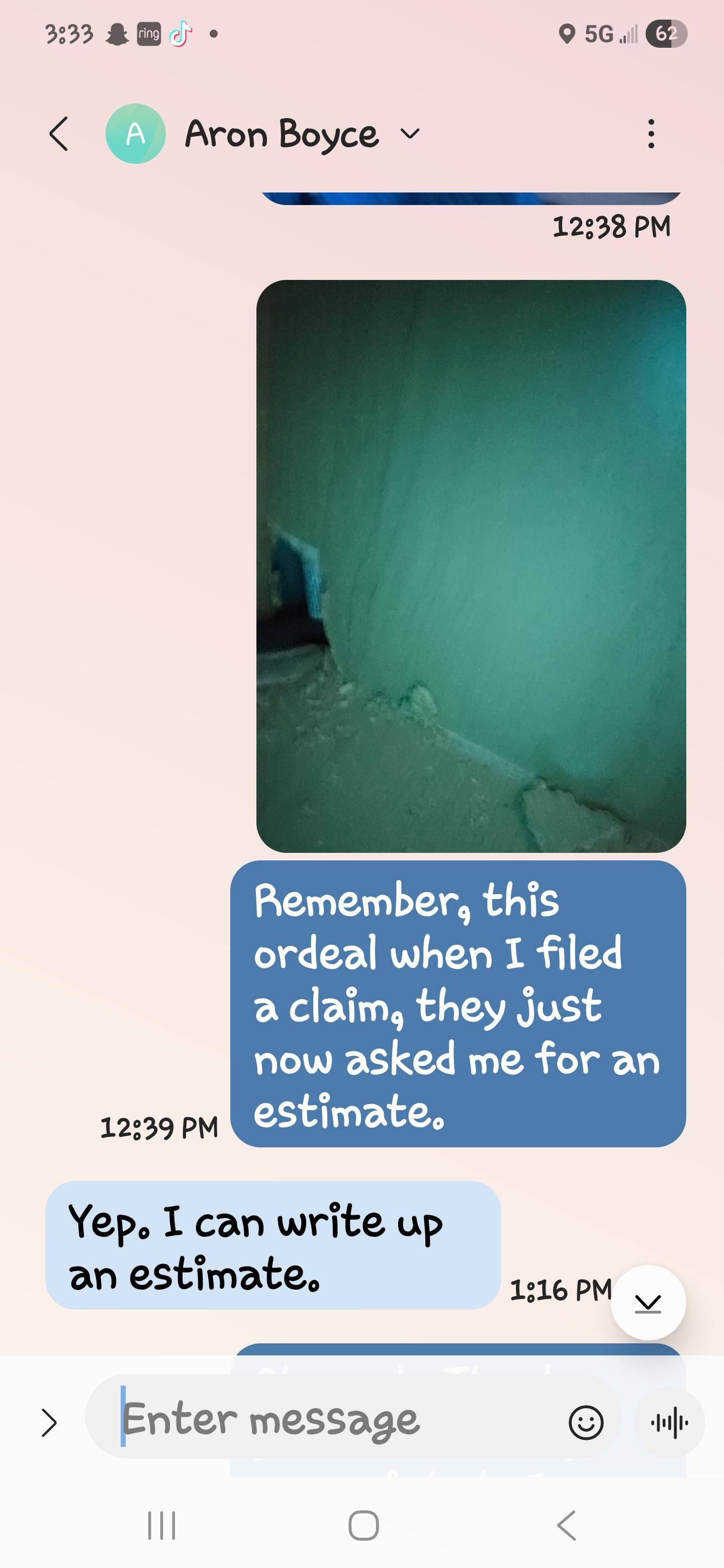724x1568 pixels.
Task: Open the three-dot overflow menu
Action: click(651, 134)
